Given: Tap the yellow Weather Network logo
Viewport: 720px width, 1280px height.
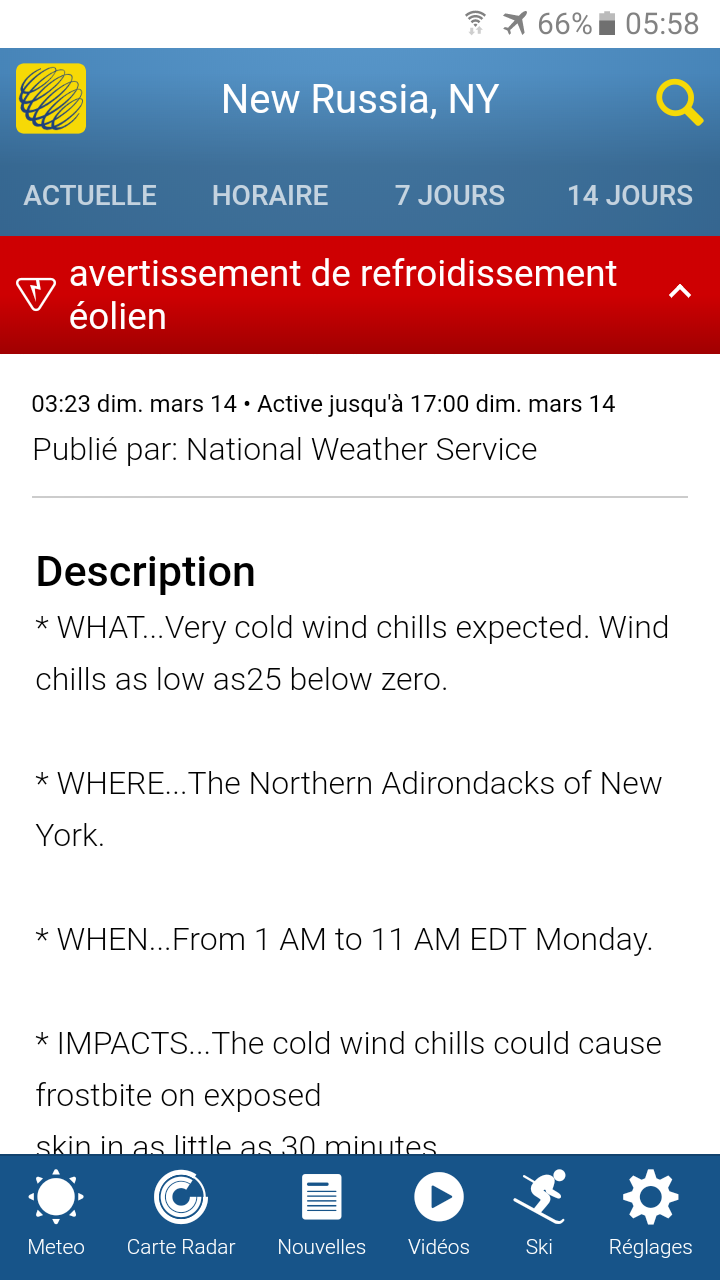Looking at the screenshot, I should [x=51, y=98].
